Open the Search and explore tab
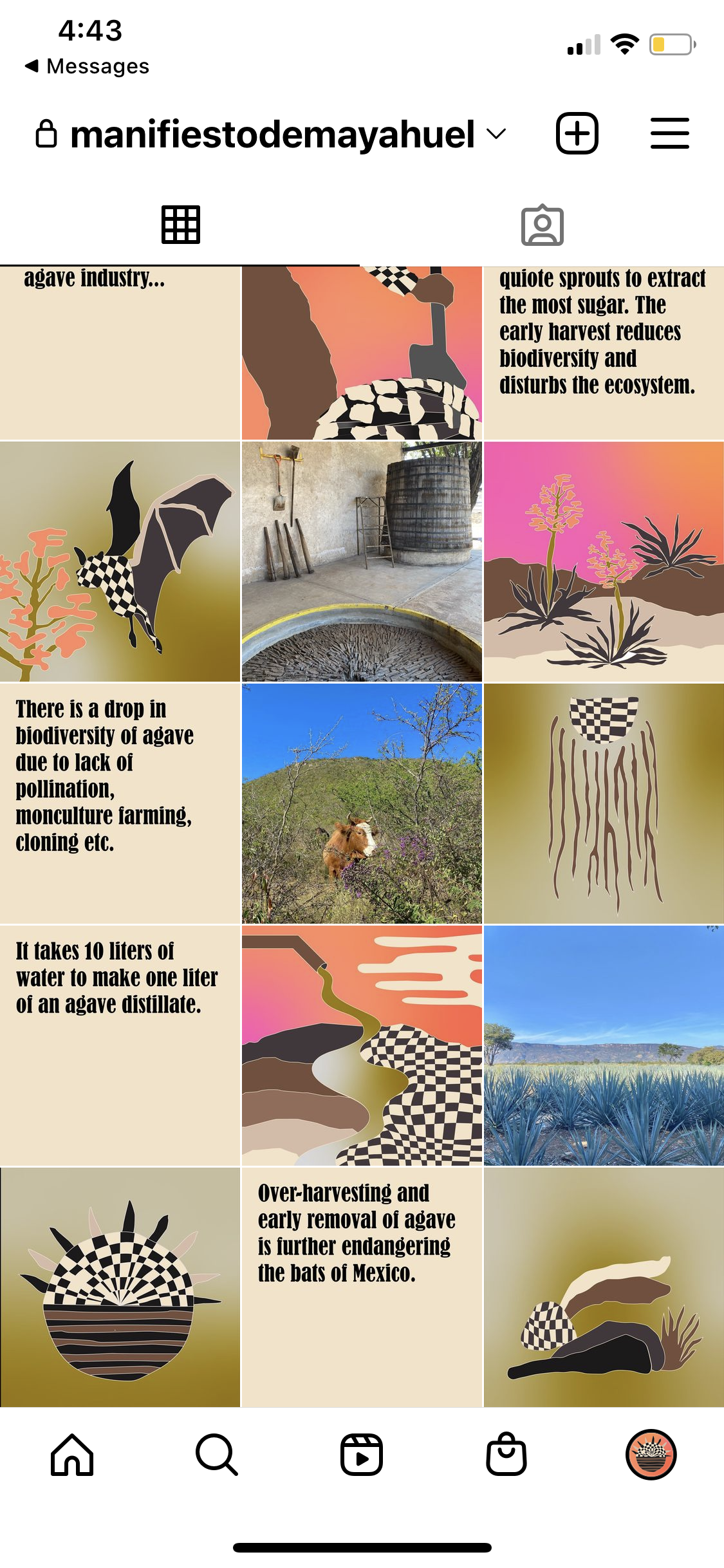The height and width of the screenshot is (1568, 724). click(x=217, y=1455)
